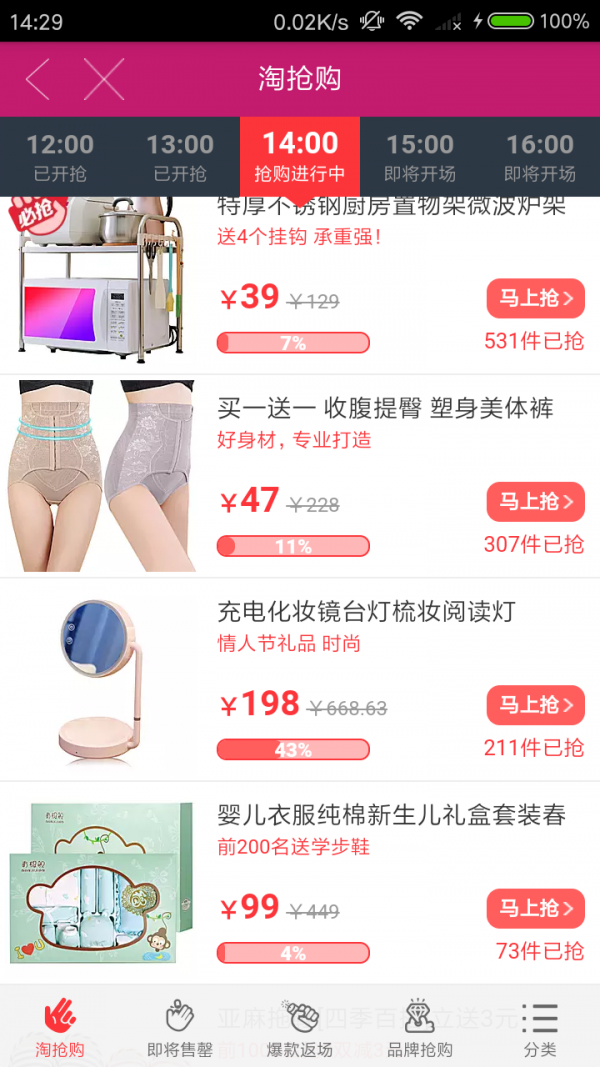
Task: Go to the 爆款返场 tab
Action: [x=300, y=1028]
